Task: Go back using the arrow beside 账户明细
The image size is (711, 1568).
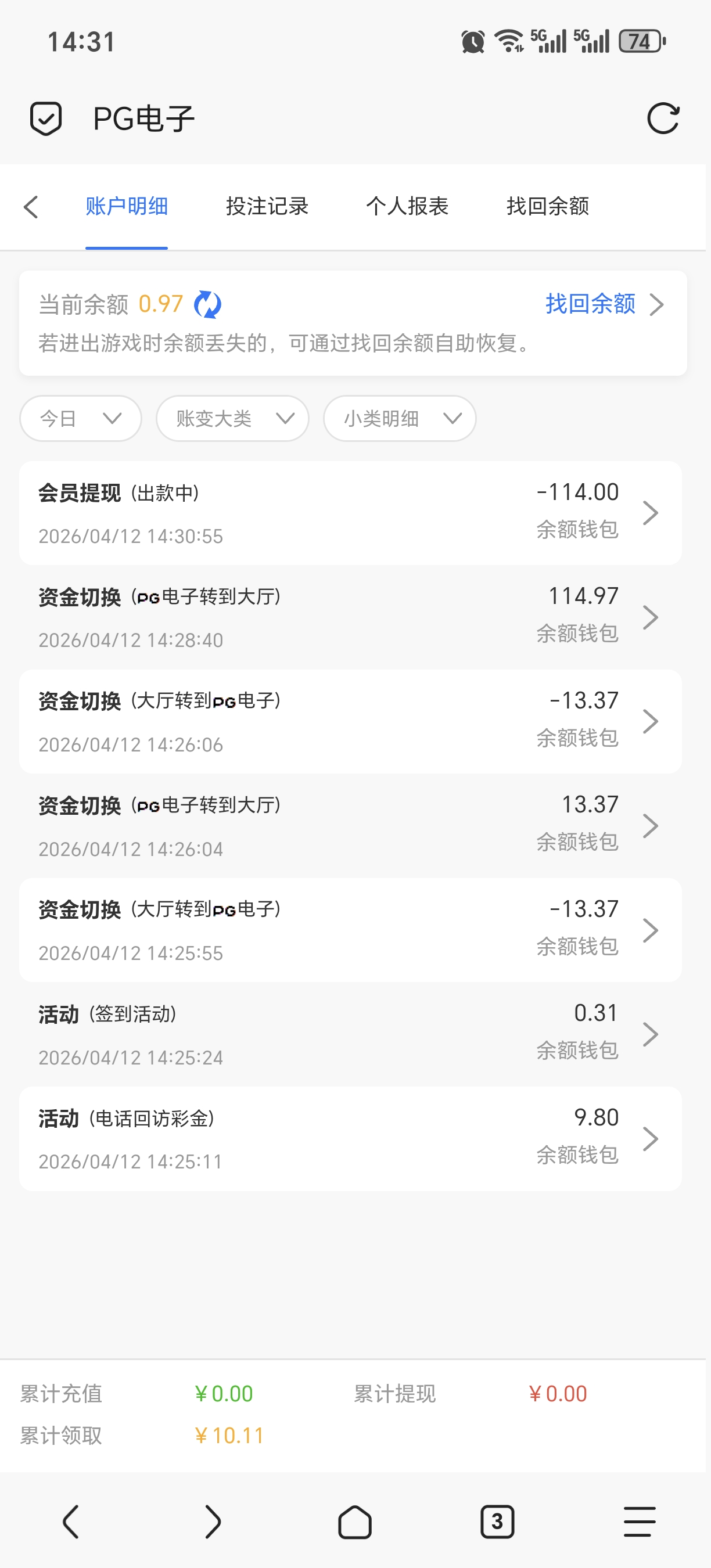Action: click(31, 207)
